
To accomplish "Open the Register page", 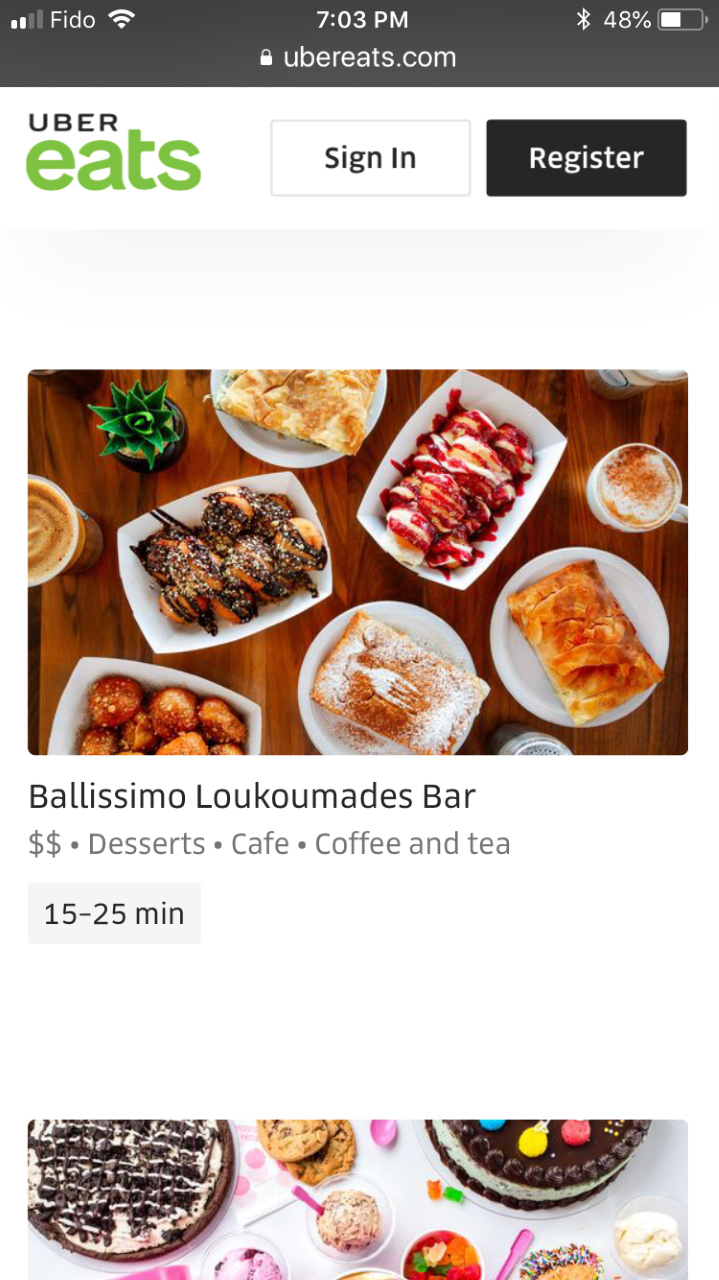I will pyautogui.click(x=586, y=158).
